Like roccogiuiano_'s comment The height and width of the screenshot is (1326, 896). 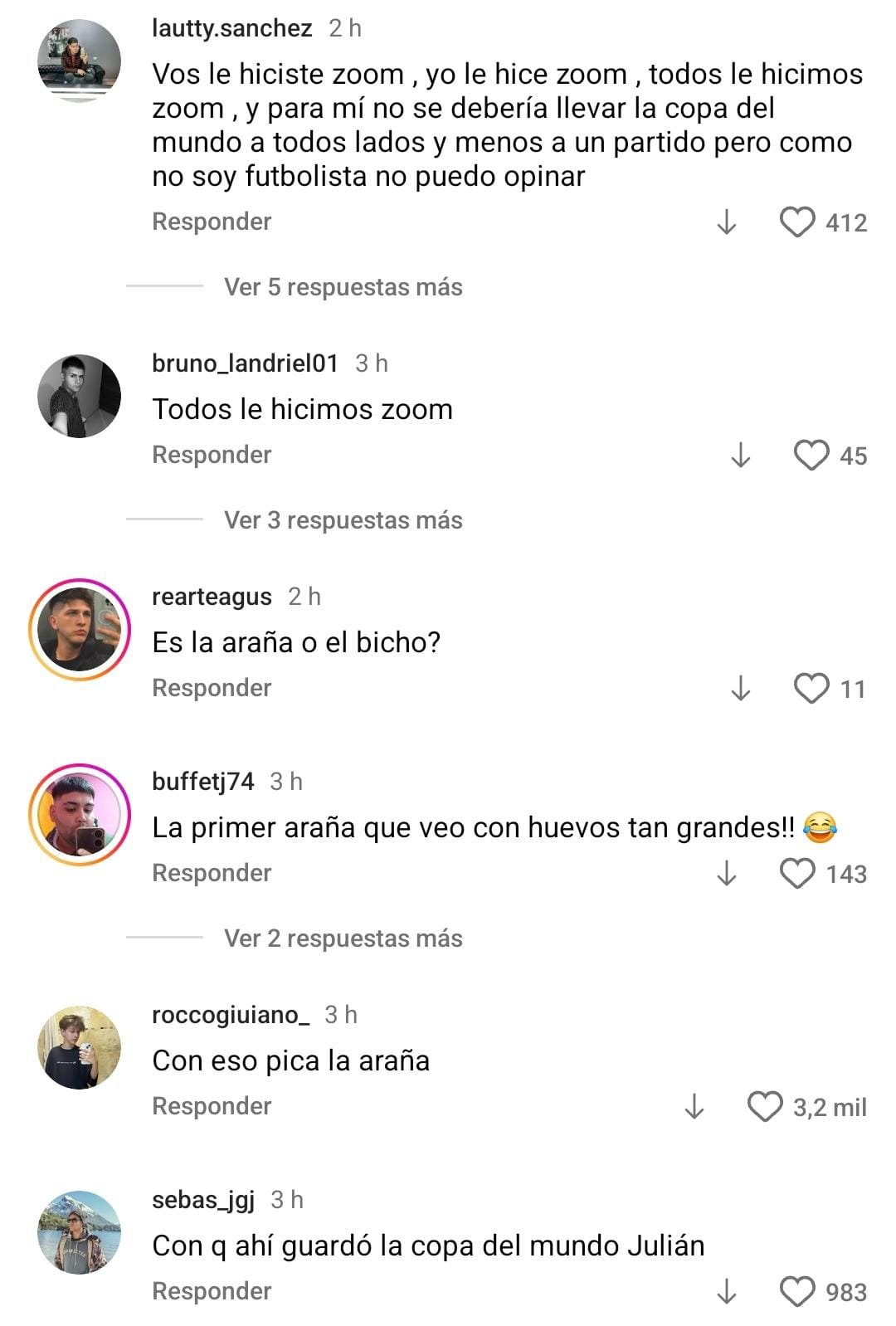(764, 1107)
